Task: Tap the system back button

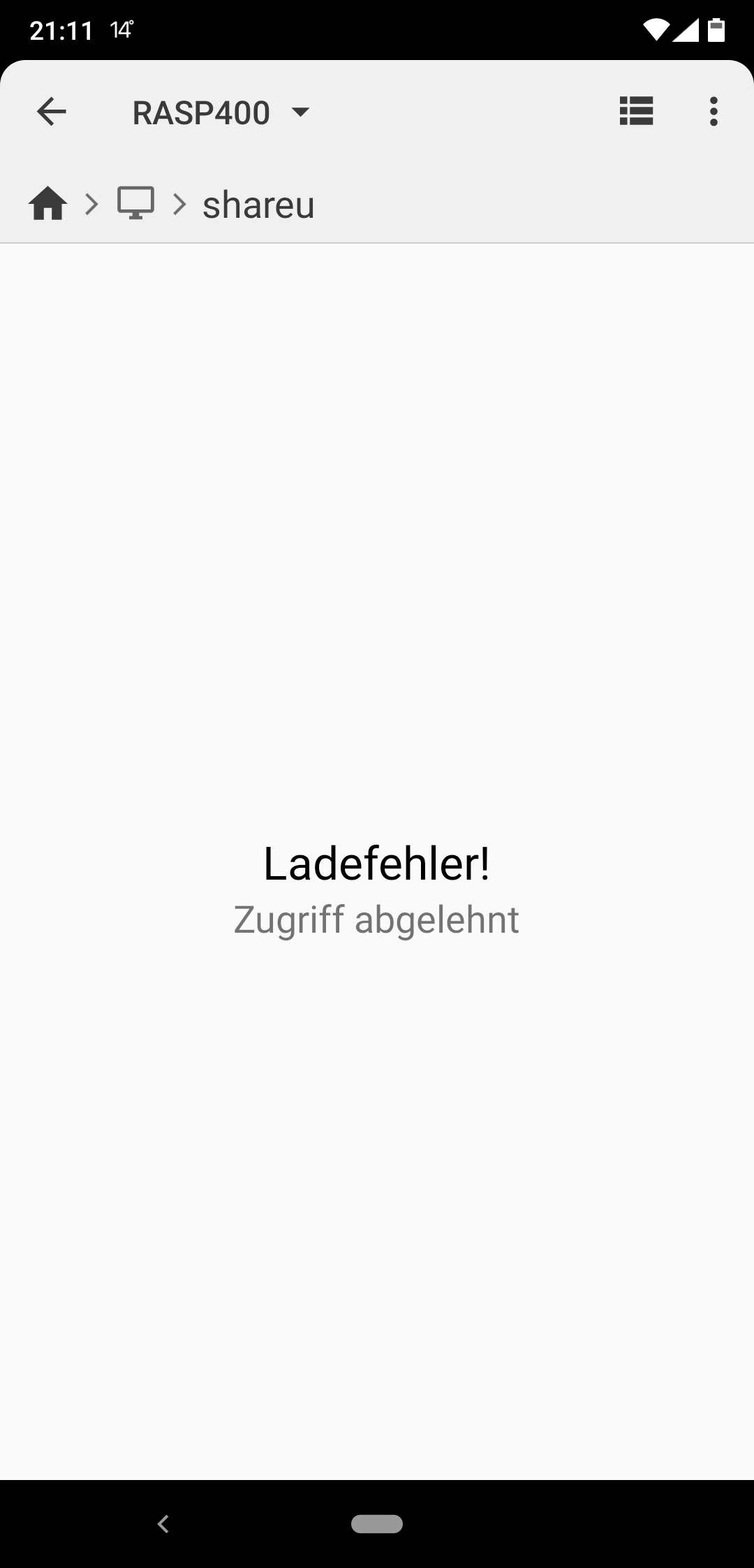Action: click(x=163, y=1524)
